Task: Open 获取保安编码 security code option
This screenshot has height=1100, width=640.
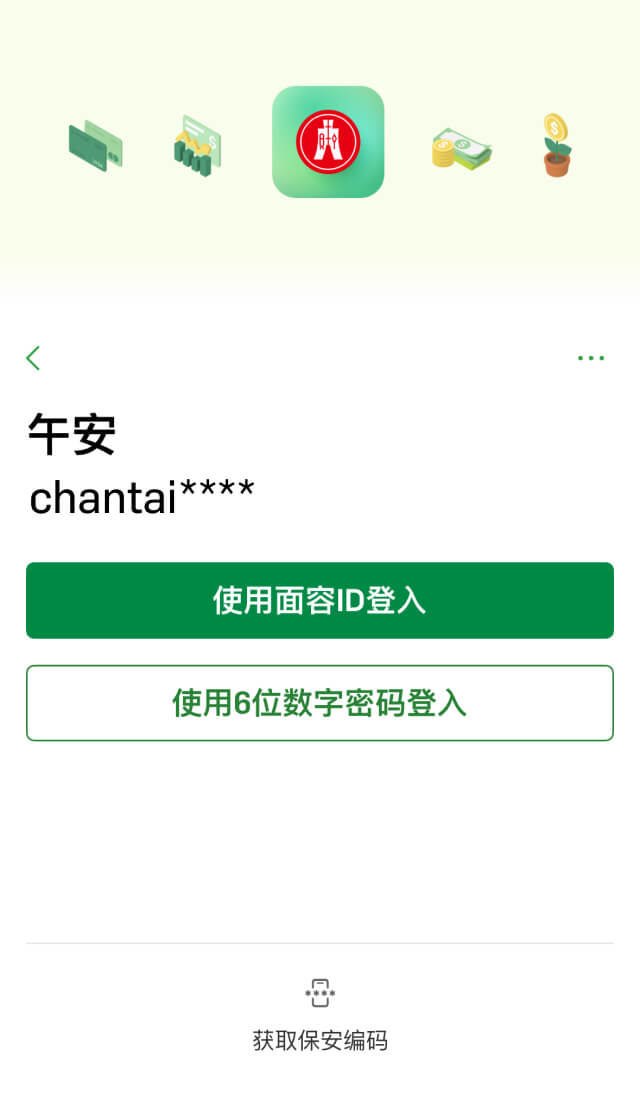Action: (320, 1013)
